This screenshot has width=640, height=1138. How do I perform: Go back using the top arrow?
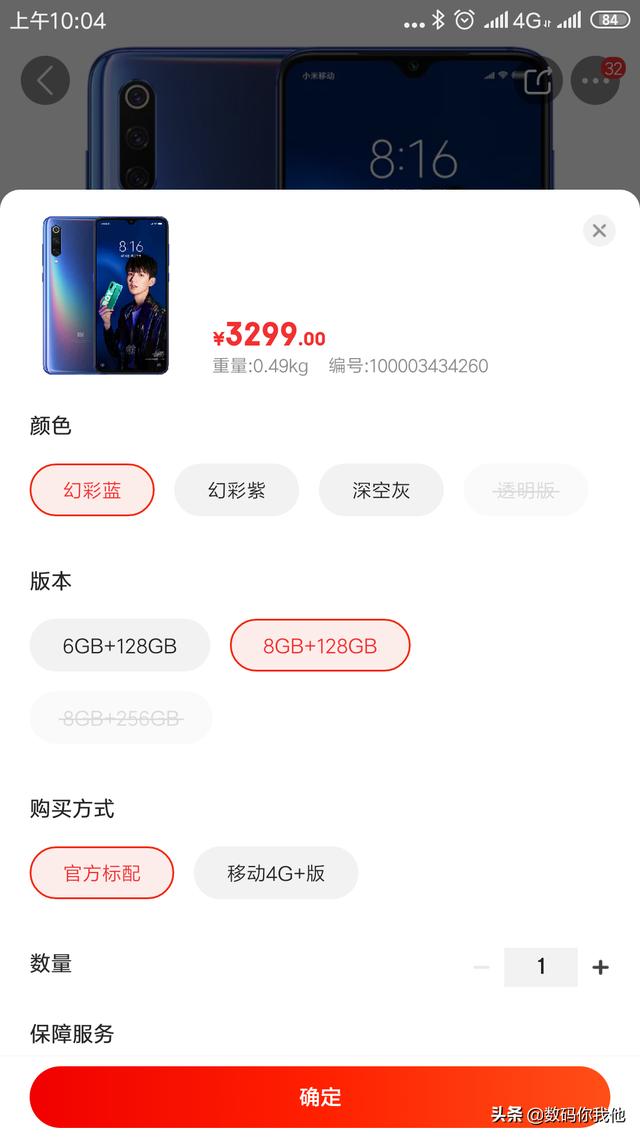click(45, 81)
